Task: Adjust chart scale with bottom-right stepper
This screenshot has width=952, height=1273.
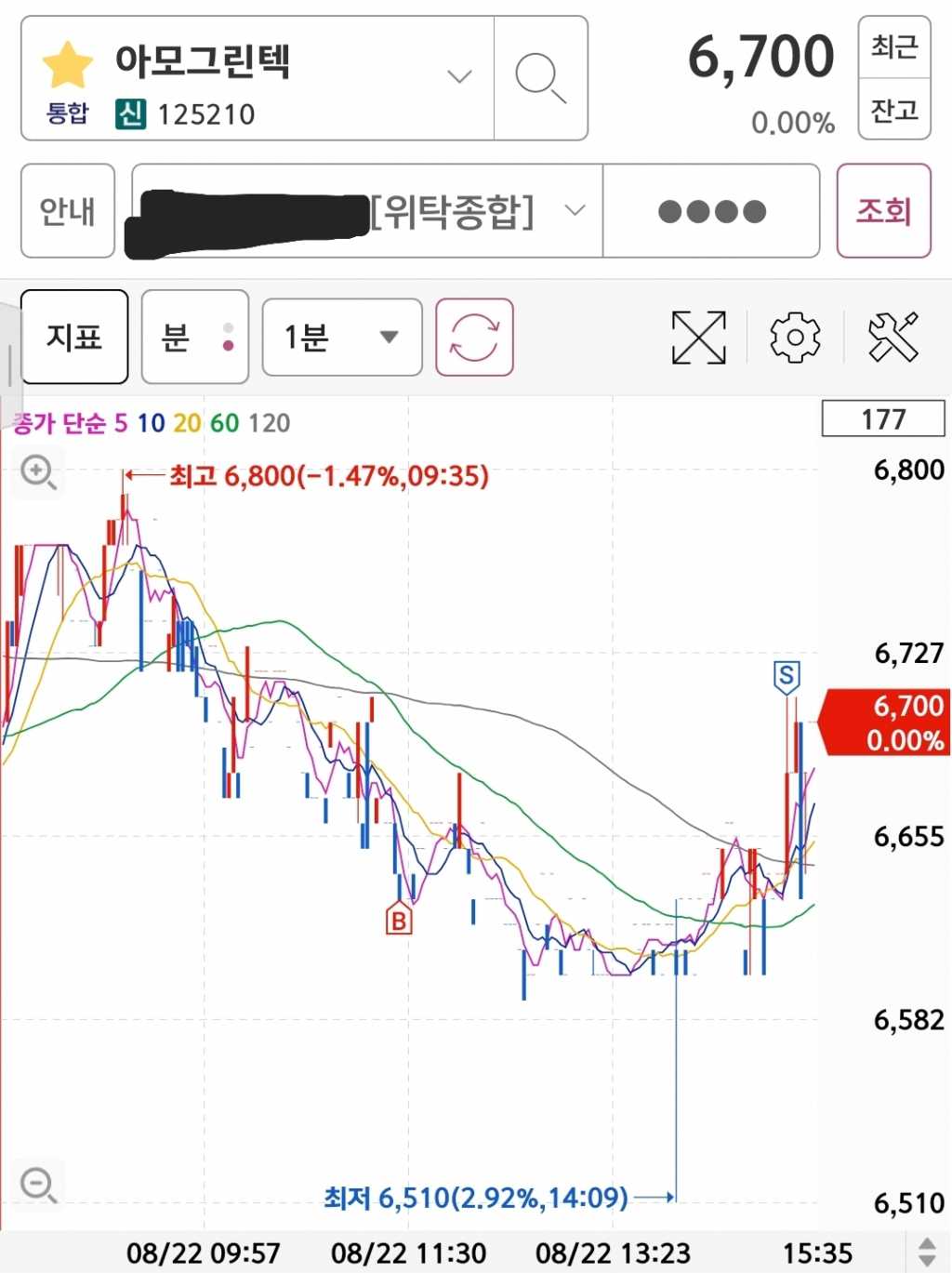Action: (926, 1252)
